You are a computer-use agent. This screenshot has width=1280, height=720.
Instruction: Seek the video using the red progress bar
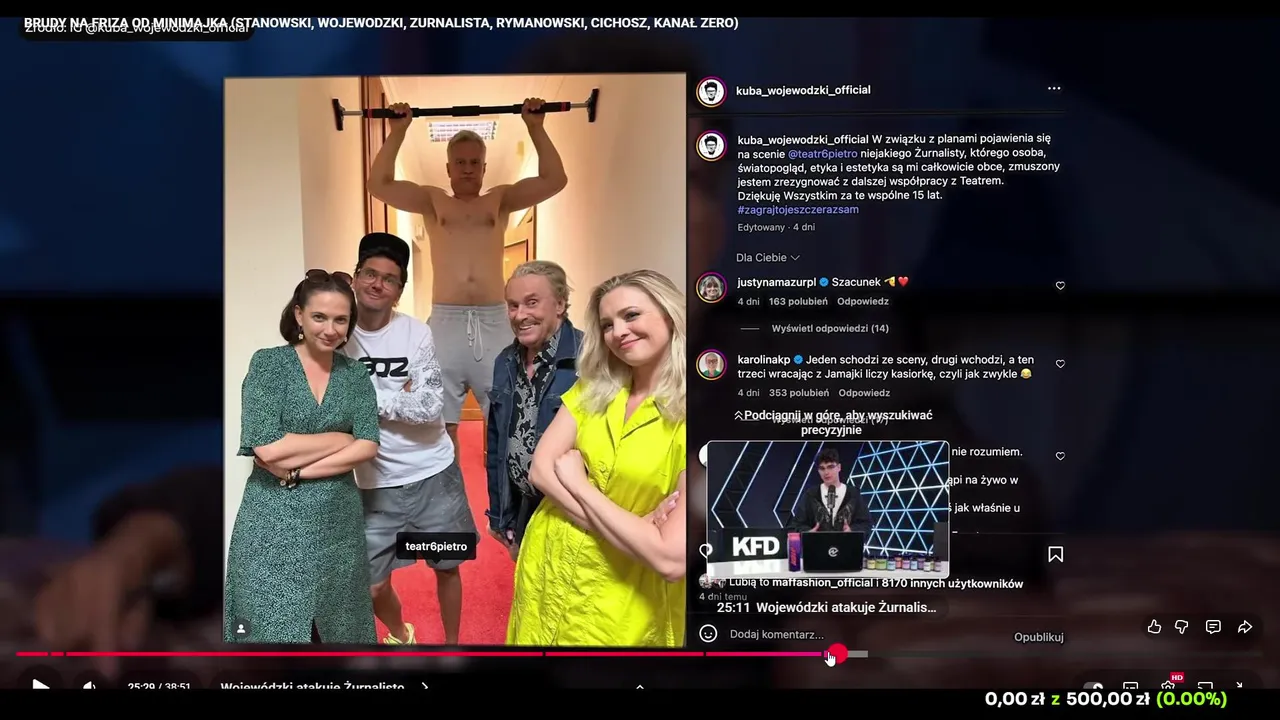point(442,654)
